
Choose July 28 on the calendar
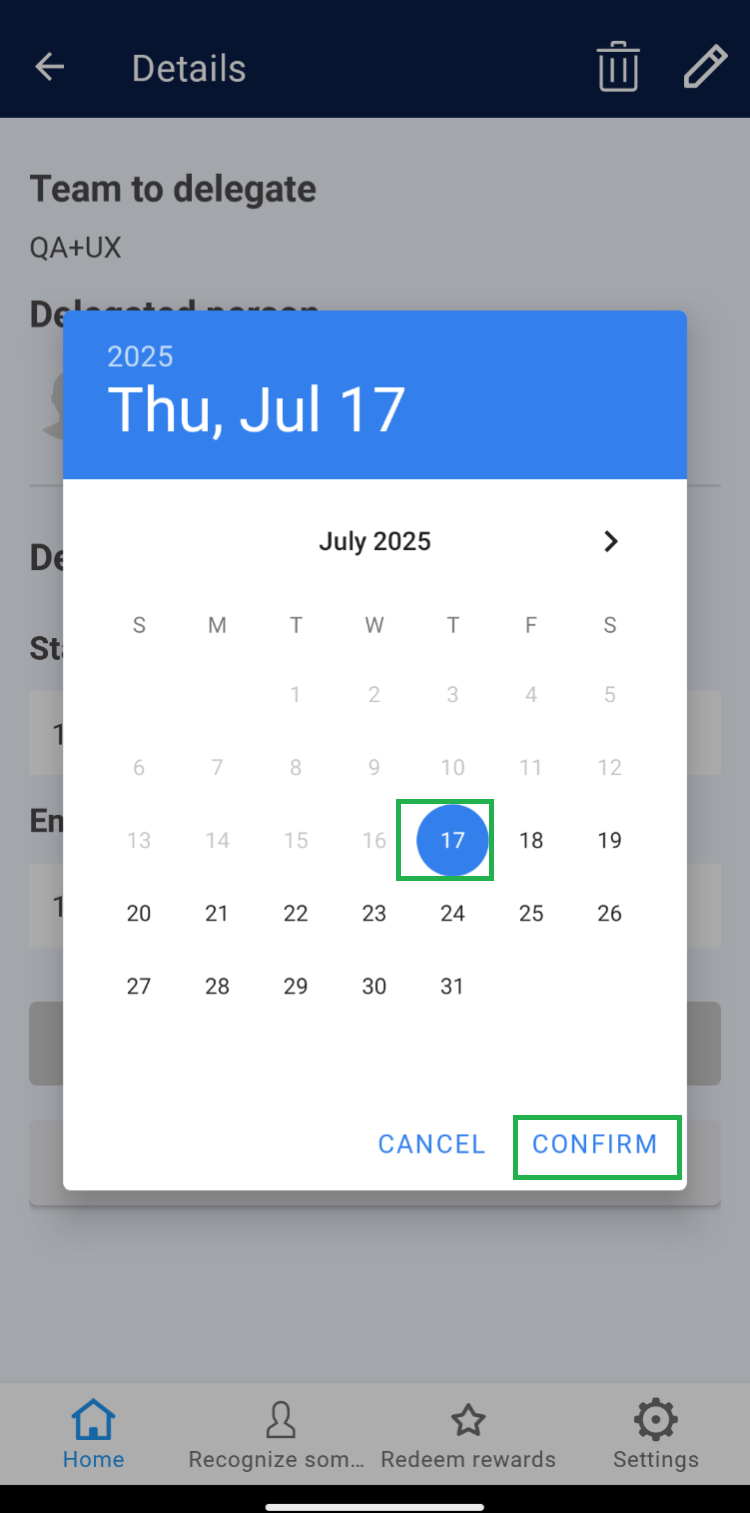(x=217, y=986)
